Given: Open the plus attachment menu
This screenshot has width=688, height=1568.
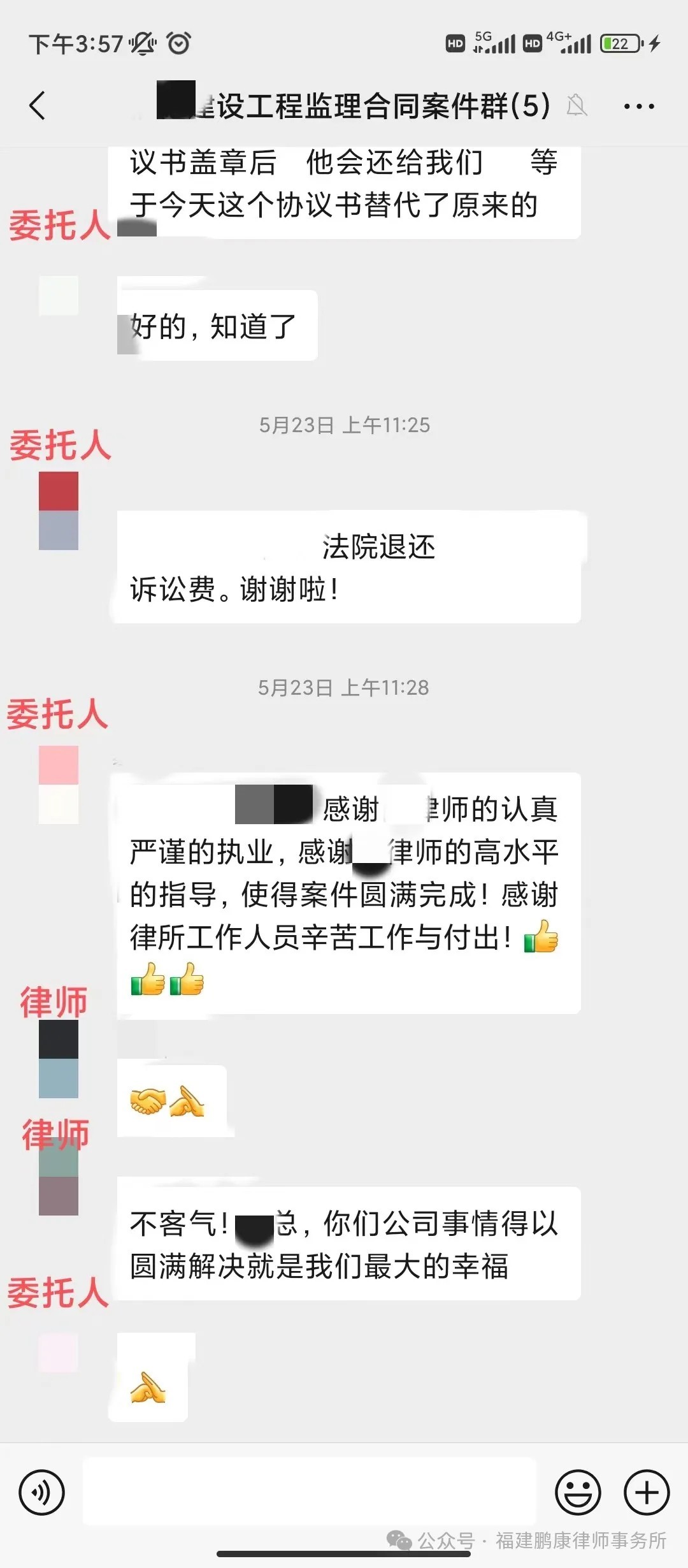Looking at the screenshot, I should tap(647, 1492).
